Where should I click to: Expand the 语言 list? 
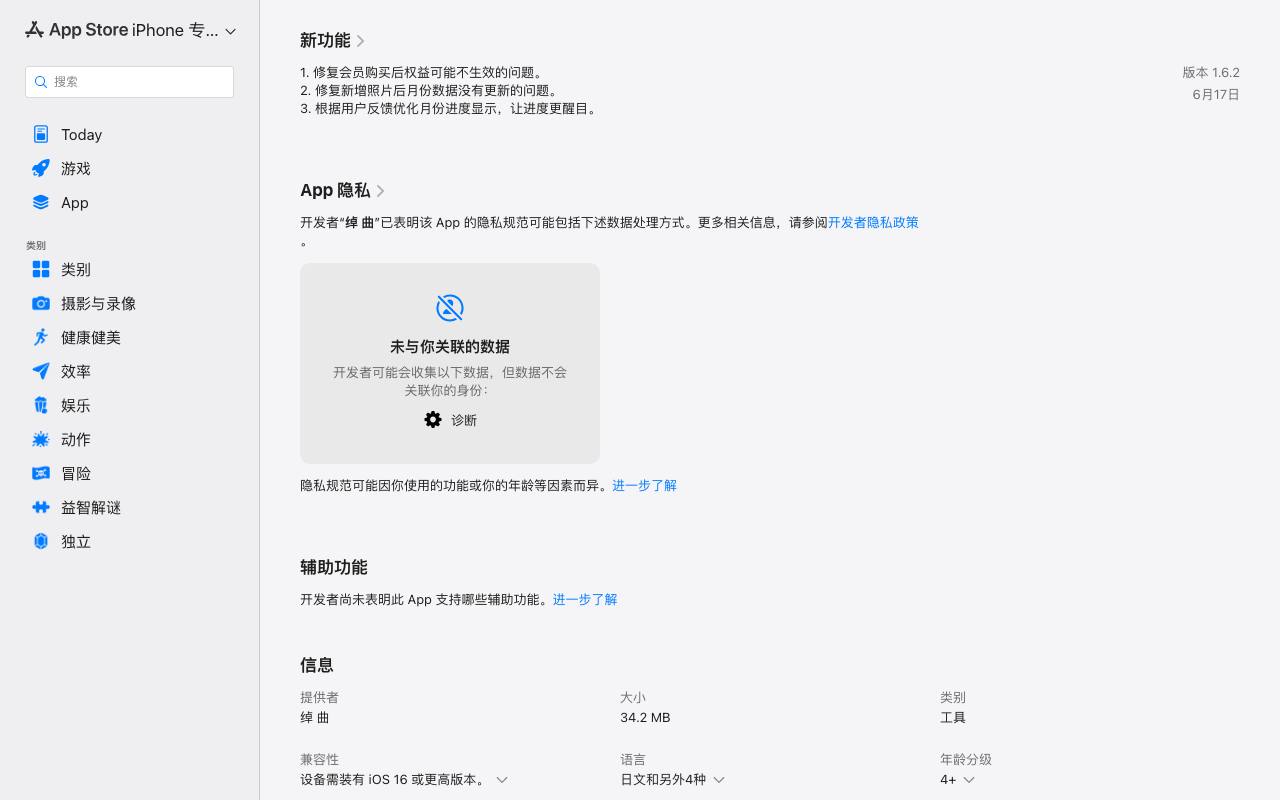(x=673, y=780)
